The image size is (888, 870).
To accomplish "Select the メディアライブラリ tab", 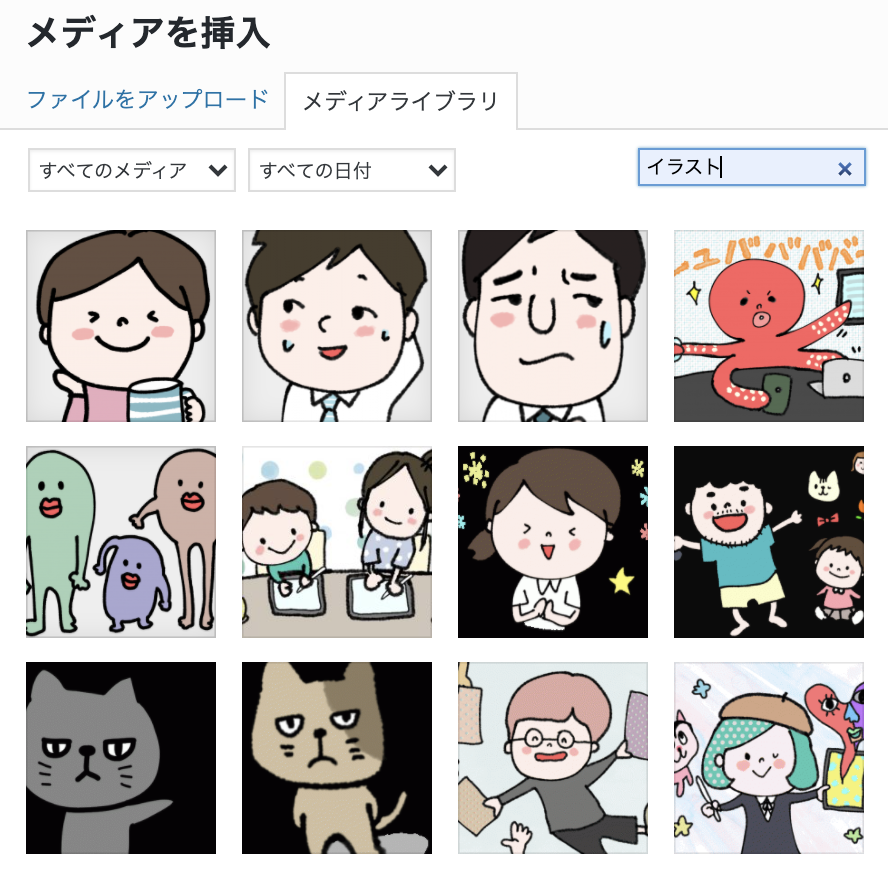I will pyautogui.click(x=400, y=101).
